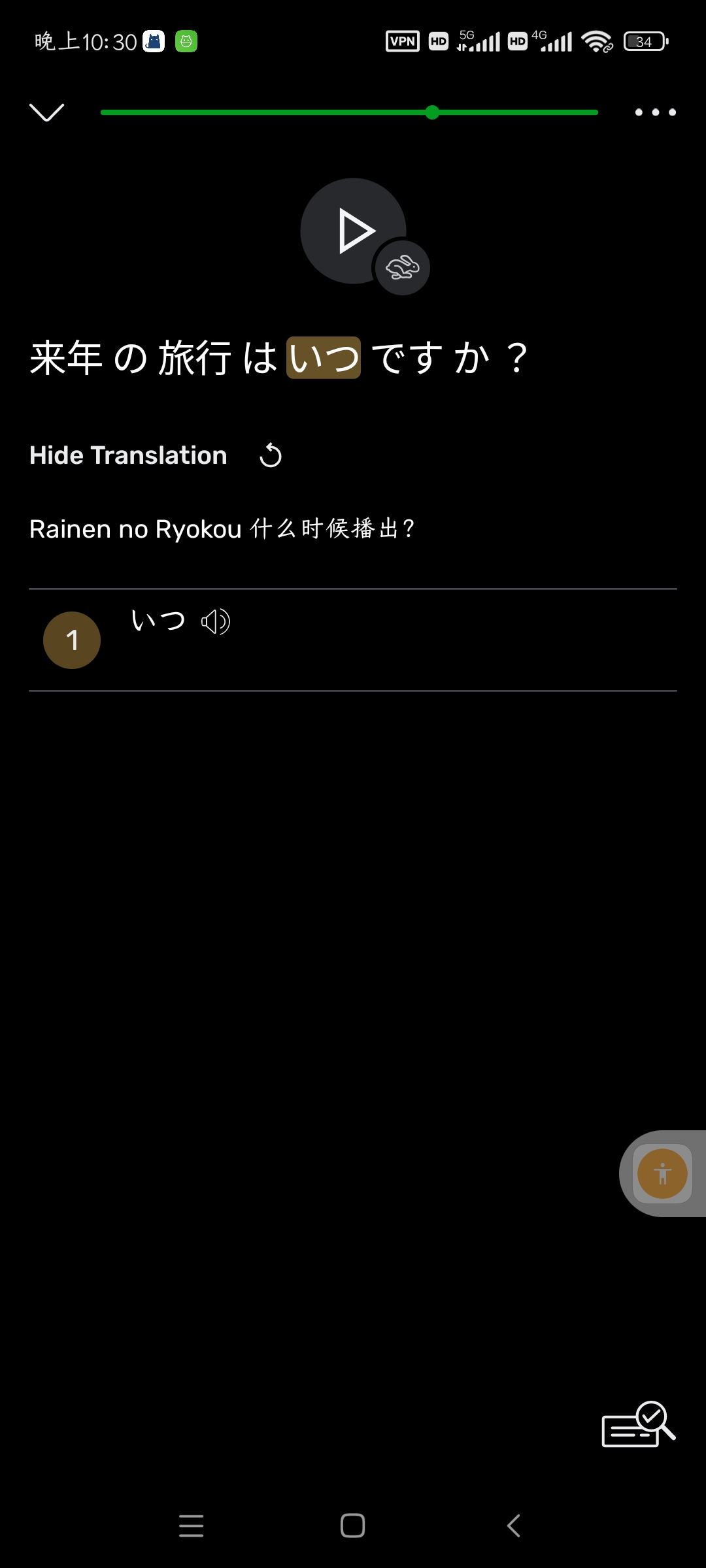This screenshot has height=1568, width=706.
Task: Hear pronunciation of いつ with the speaker icon
Action: click(x=216, y=621)
